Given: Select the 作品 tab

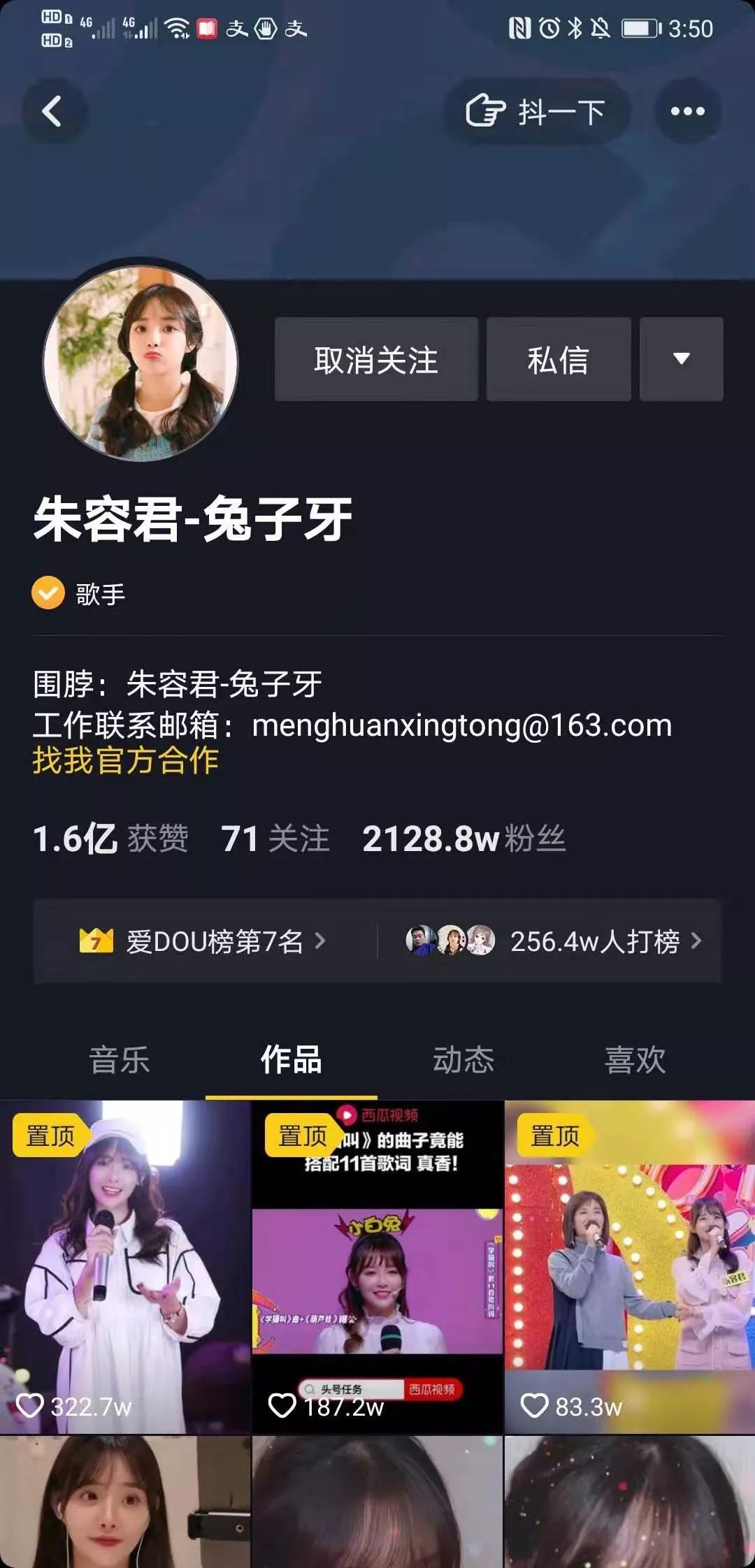Looking at the screenshot, I should coord(291,1060).
